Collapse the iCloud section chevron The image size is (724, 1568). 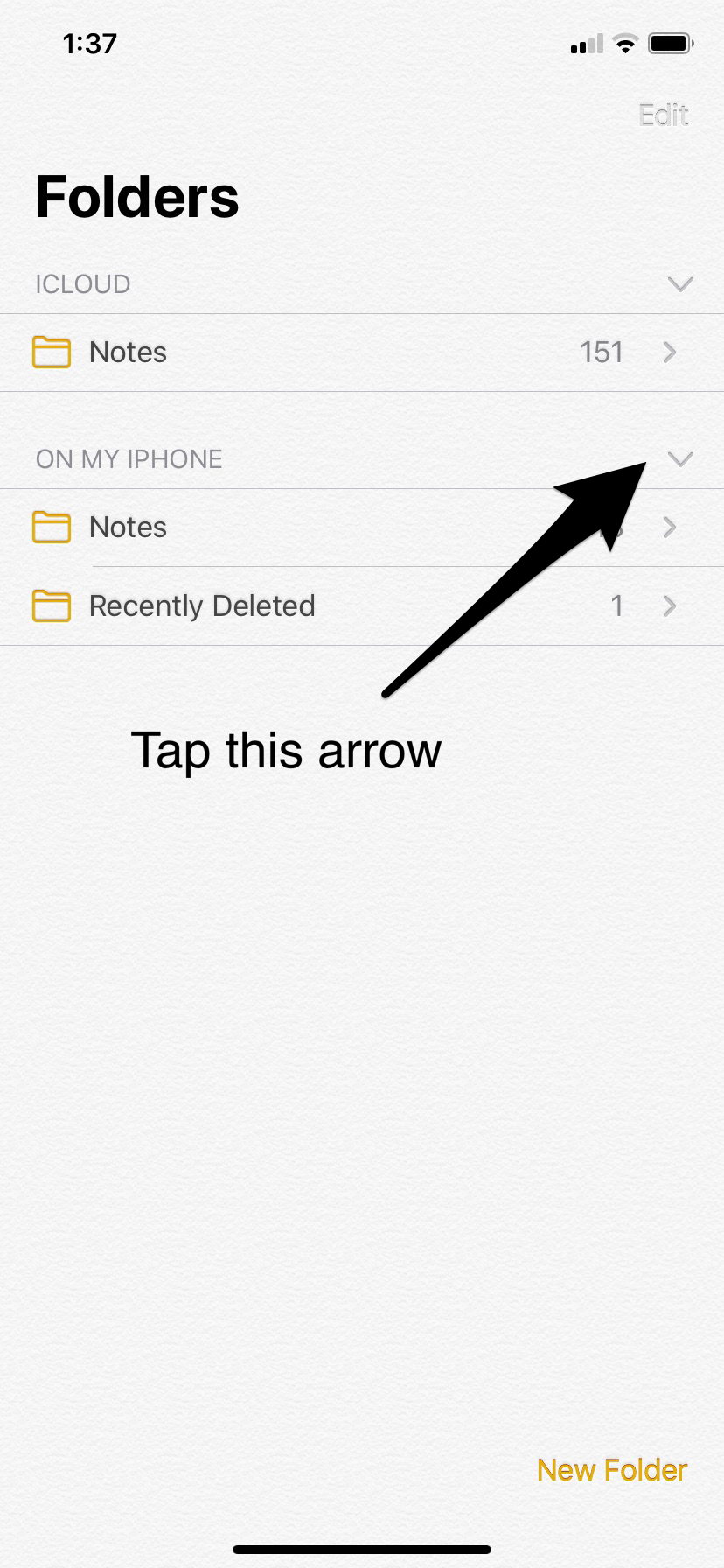tap(680, 284)
